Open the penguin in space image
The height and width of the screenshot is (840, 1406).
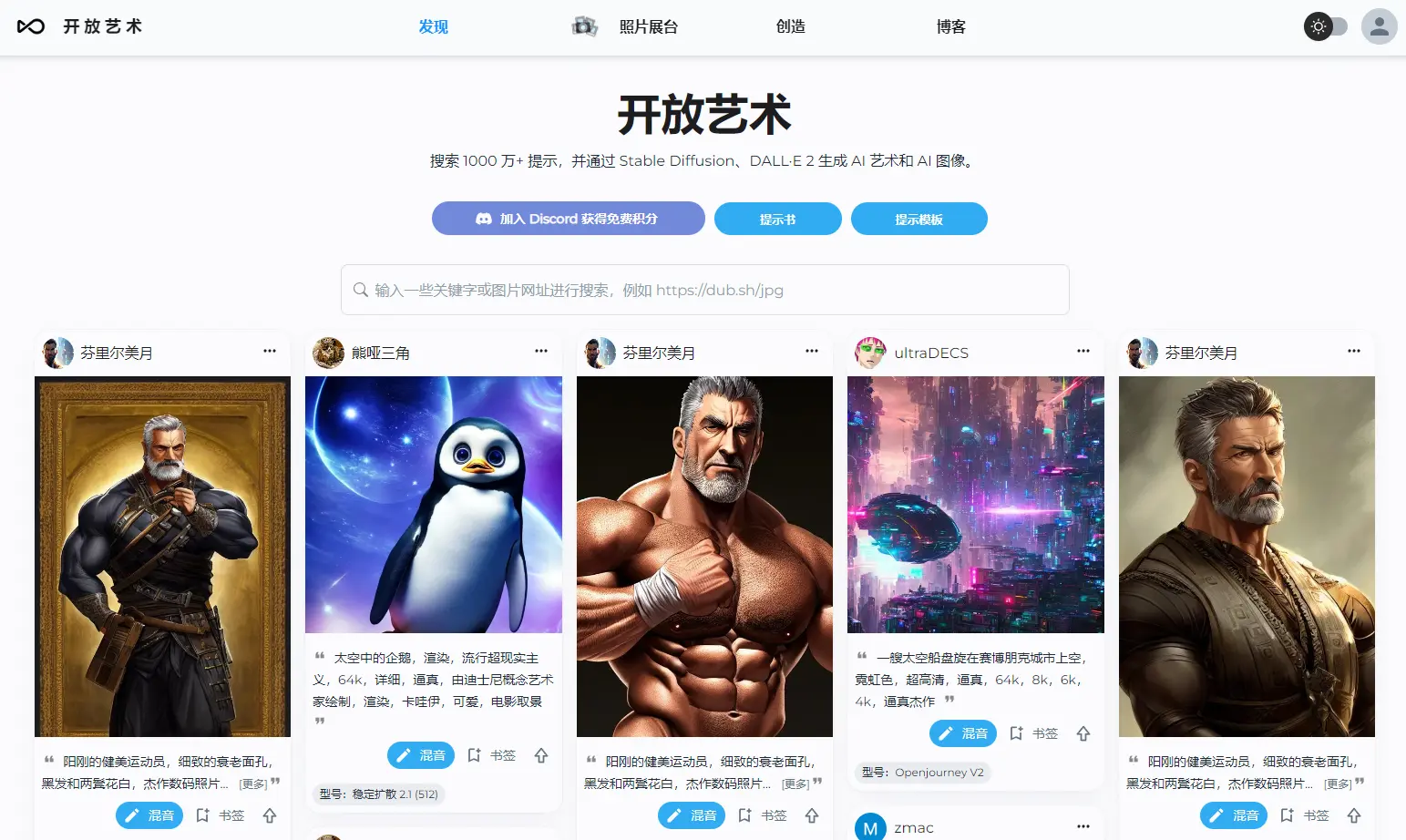pos(433,505)
